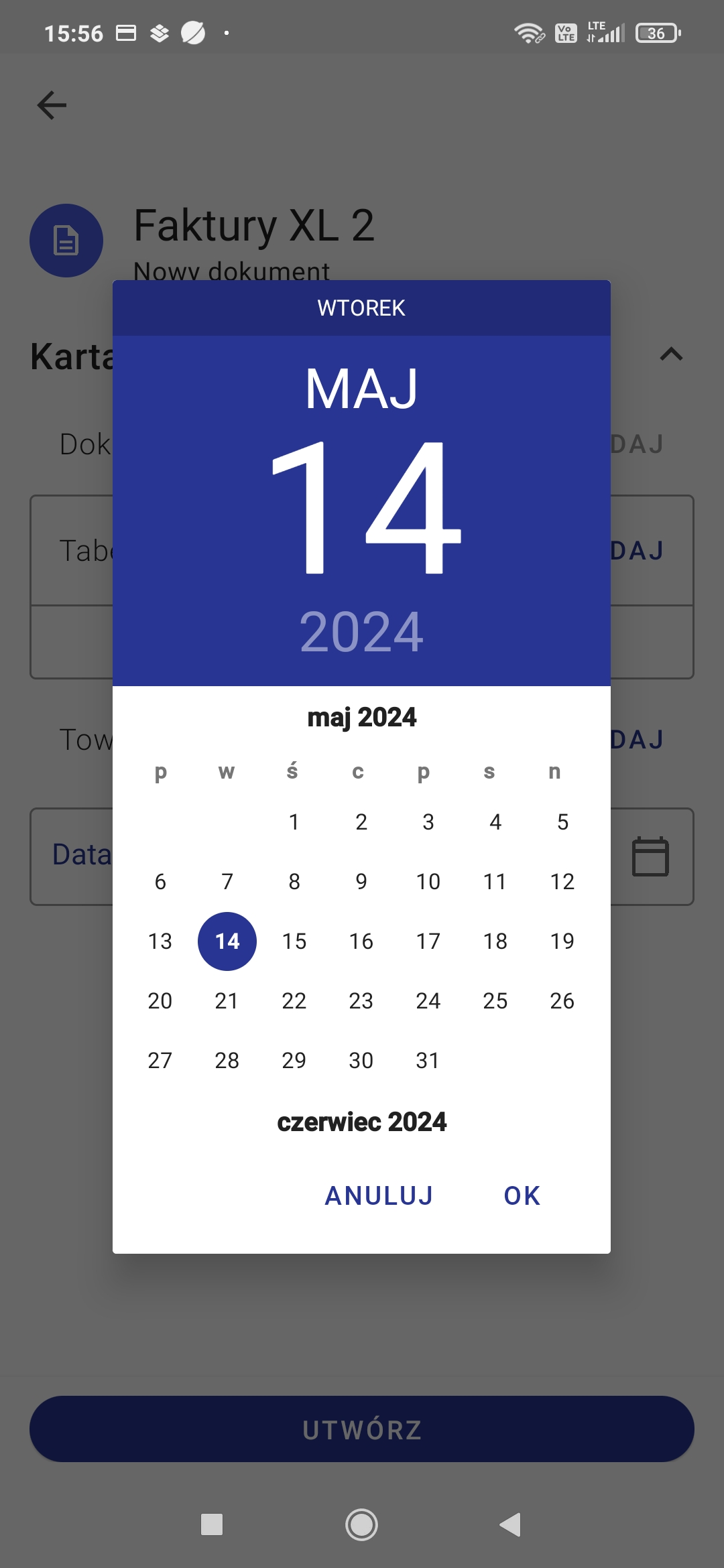This screenshot has height=1568, width=724.
Task: Choose May 1 as the date
Action: pos(294,822)
